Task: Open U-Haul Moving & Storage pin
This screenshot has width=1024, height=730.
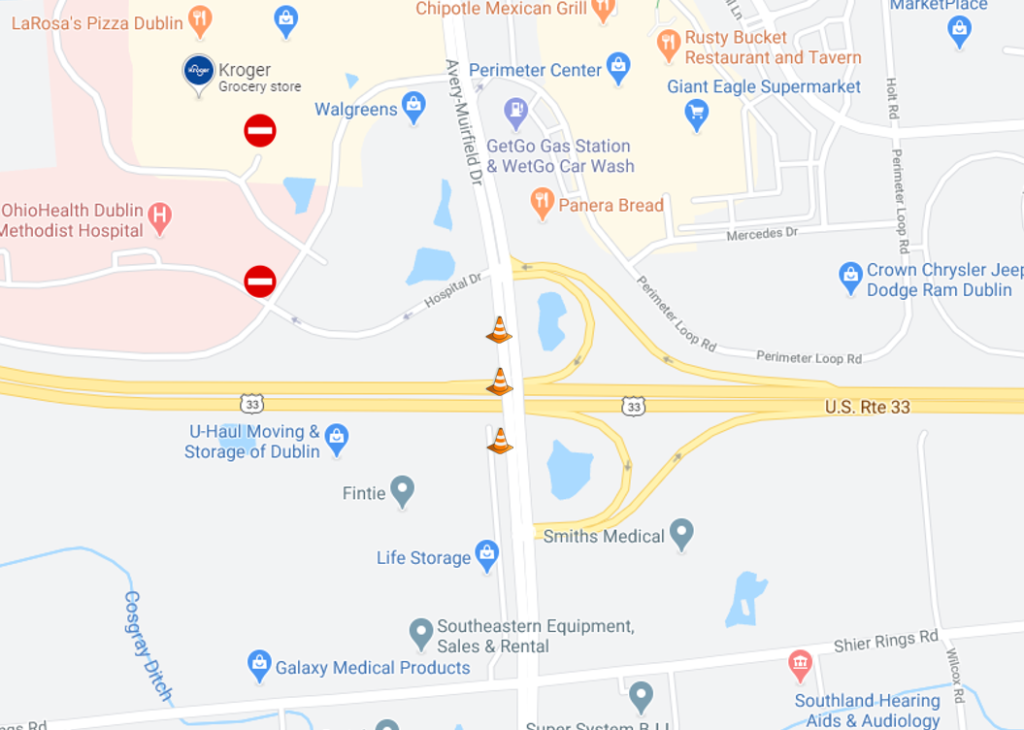Action: pyautogui.click(x=337, y=438)
